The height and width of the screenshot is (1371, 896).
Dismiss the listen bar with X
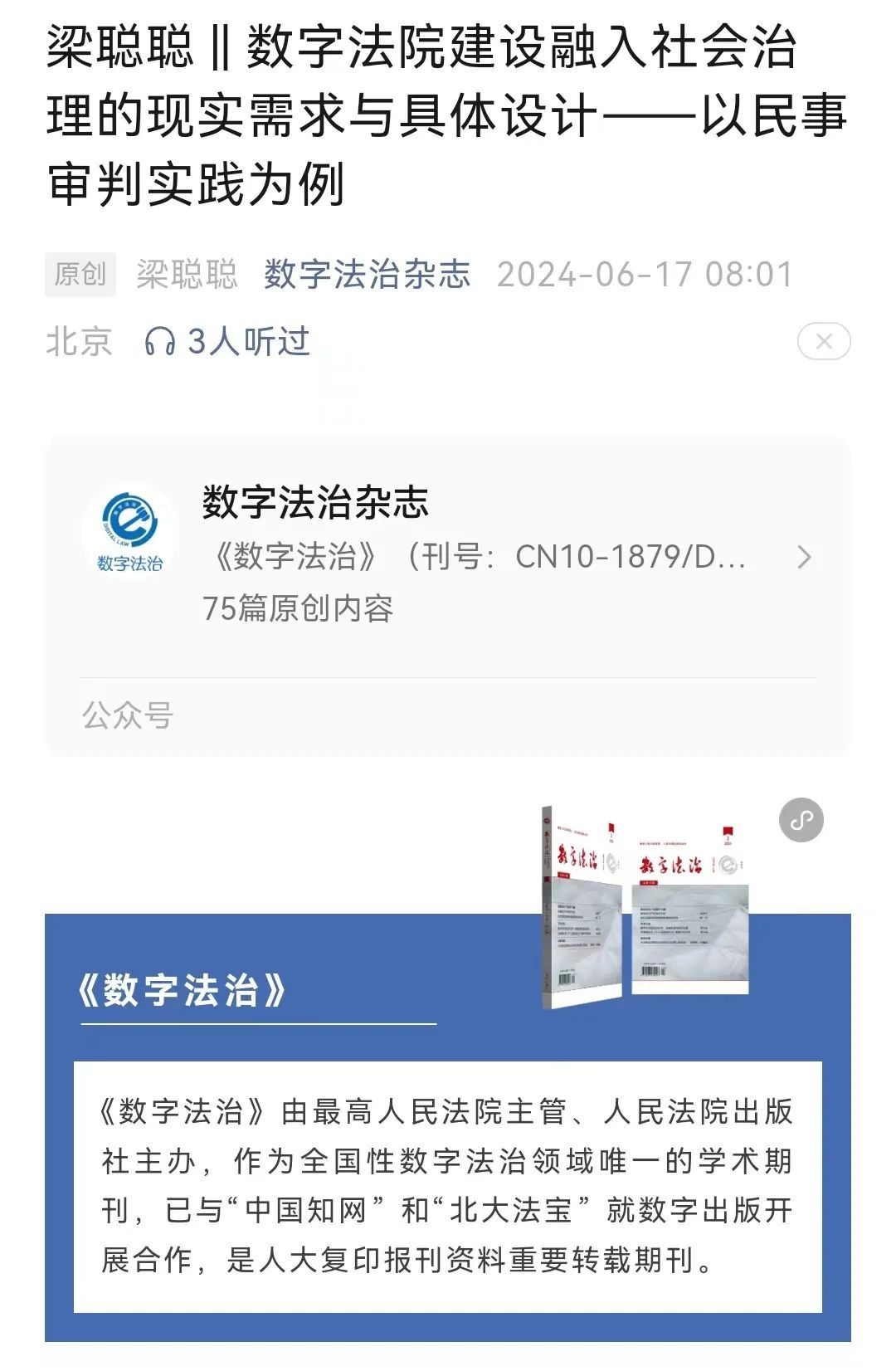[x=823, y=341]
